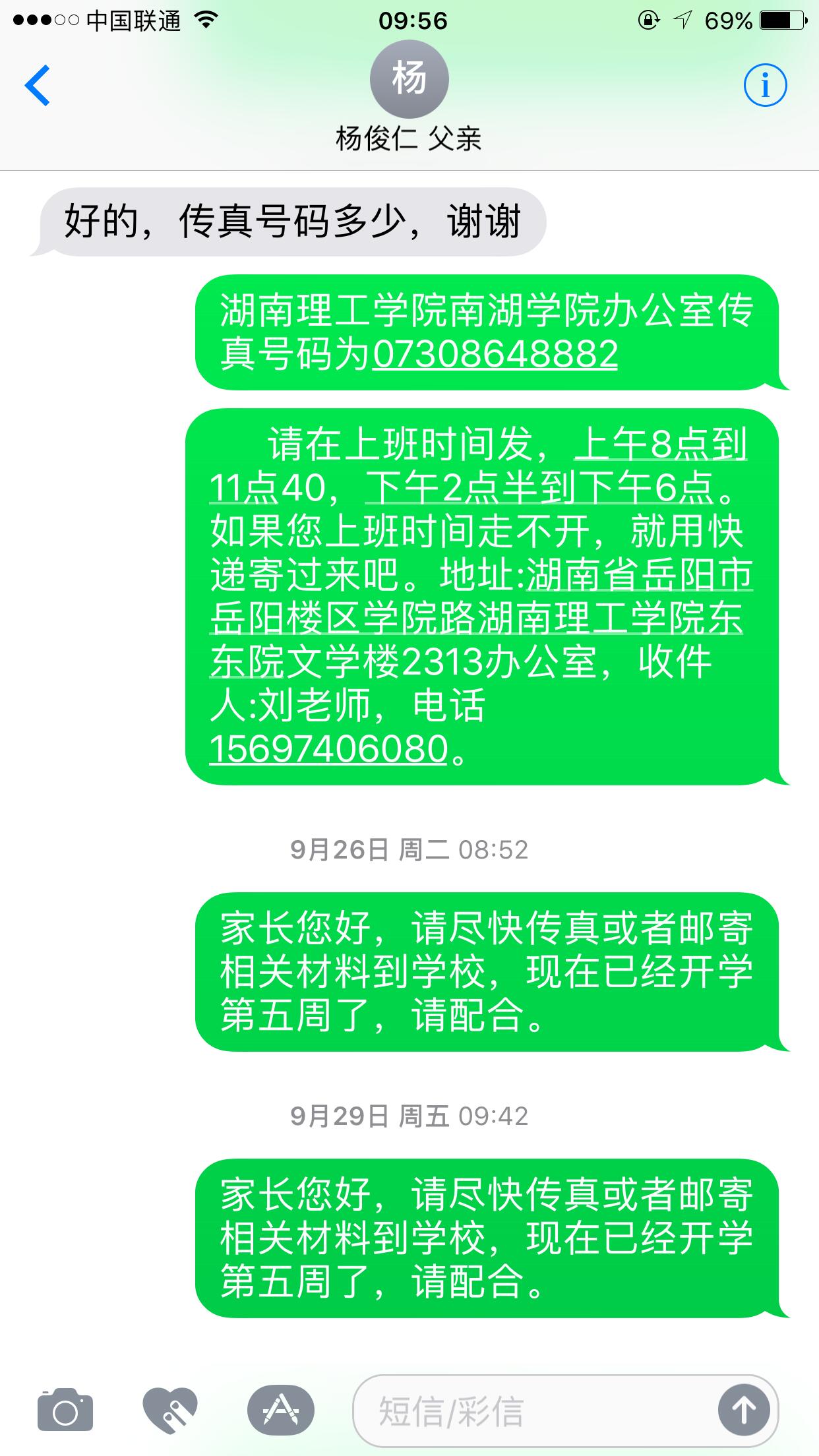Focus the 短信/彩信 message input field
819x1456 pixels.
tap(534, 1411)
